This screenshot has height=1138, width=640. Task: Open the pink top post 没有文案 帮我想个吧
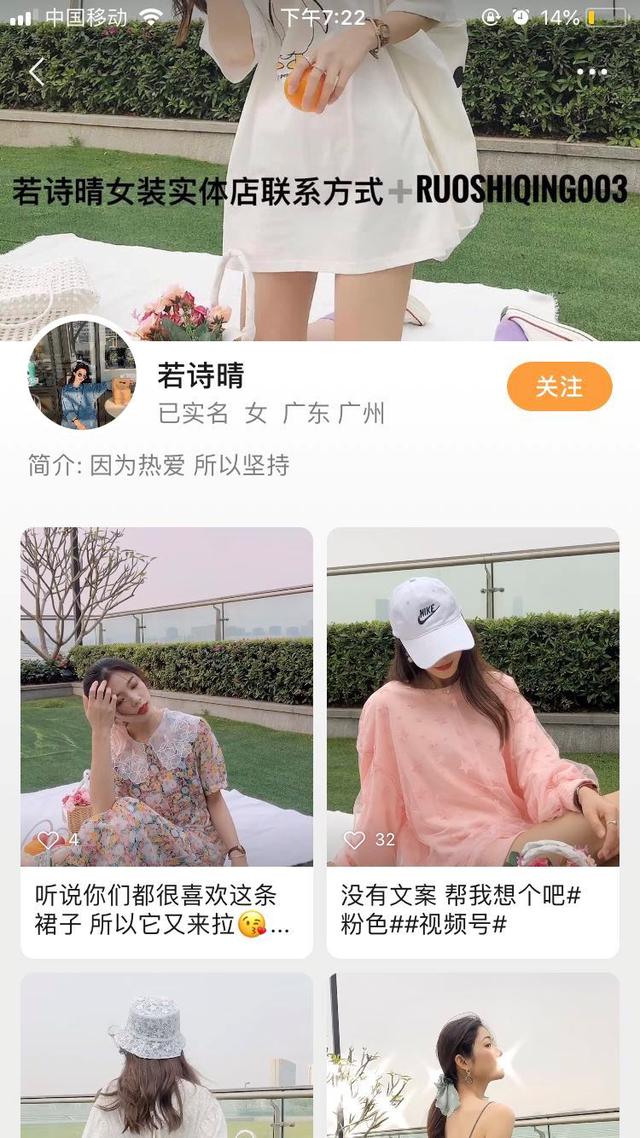pos(472,700)
